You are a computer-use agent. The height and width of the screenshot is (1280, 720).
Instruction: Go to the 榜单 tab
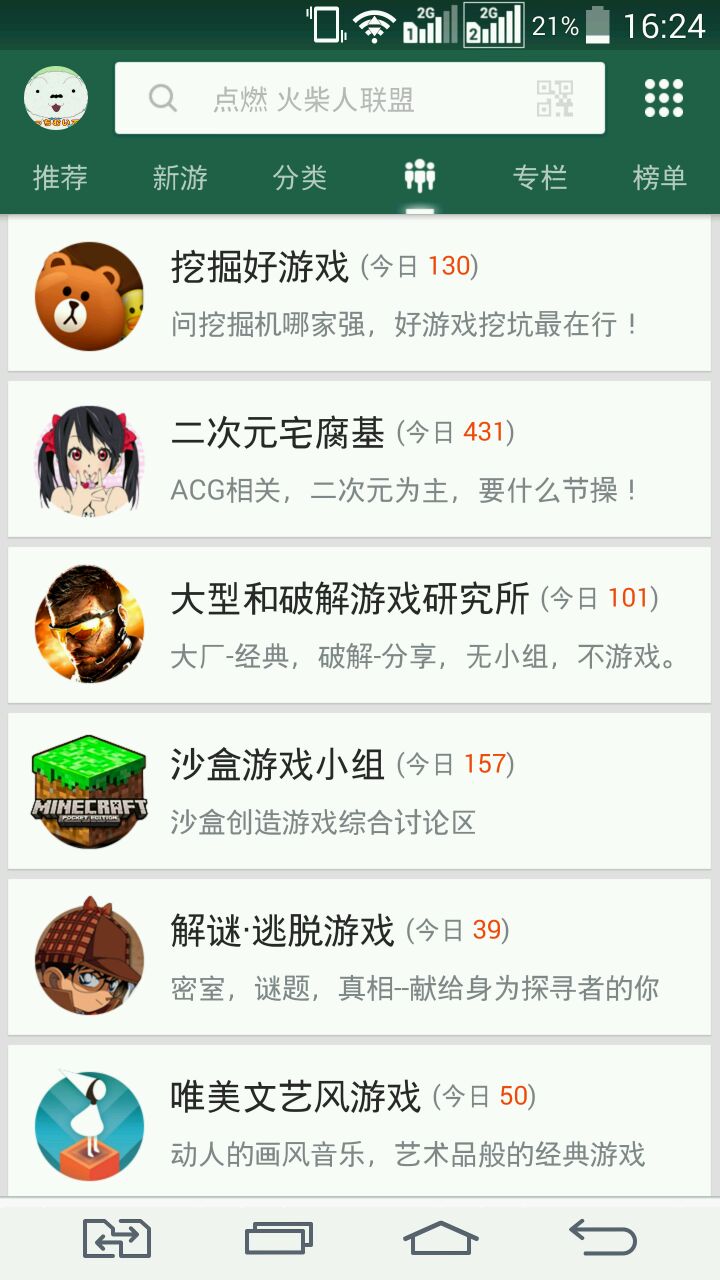click(x=660, y=178)
